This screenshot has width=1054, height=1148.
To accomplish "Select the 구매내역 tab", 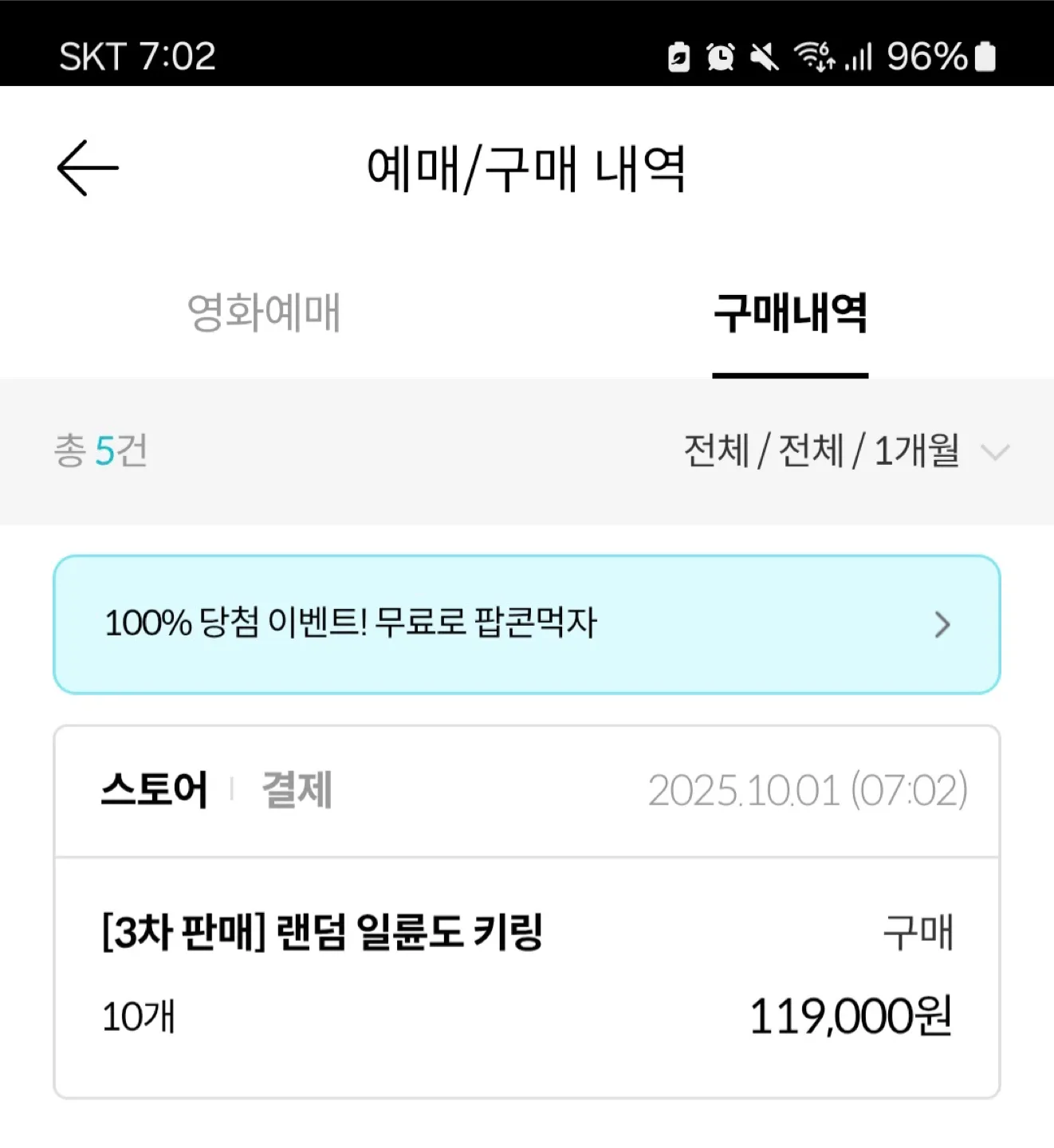I will 789,313.
